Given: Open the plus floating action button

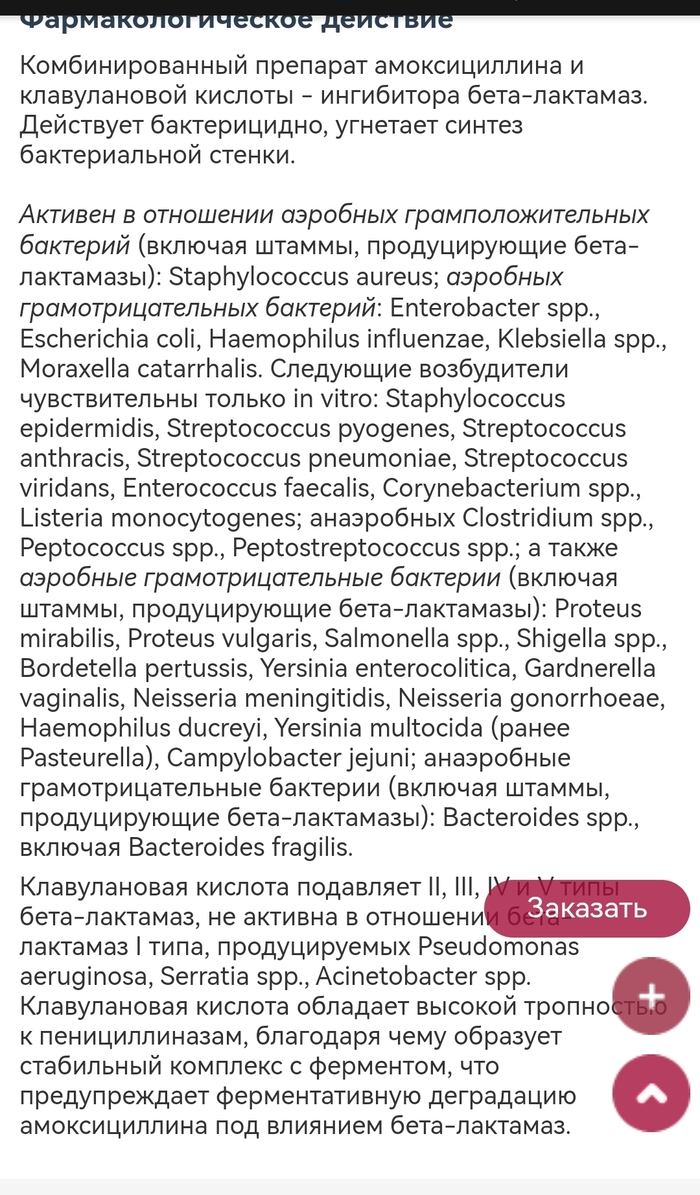Looking at the screenshot, I should (651, 996).
